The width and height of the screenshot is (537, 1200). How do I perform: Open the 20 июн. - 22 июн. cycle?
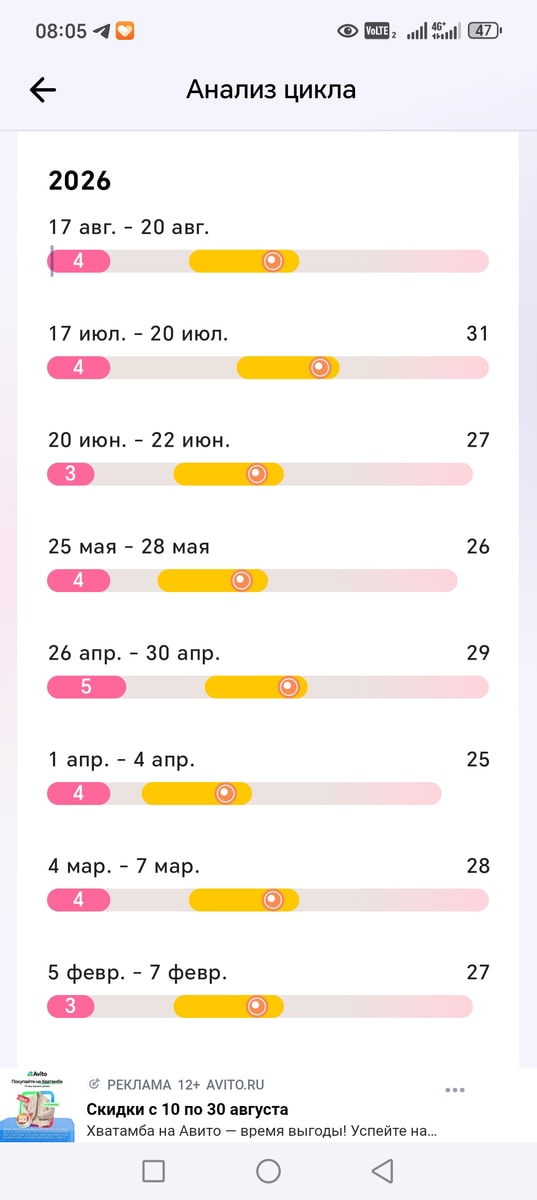[268, 458]
